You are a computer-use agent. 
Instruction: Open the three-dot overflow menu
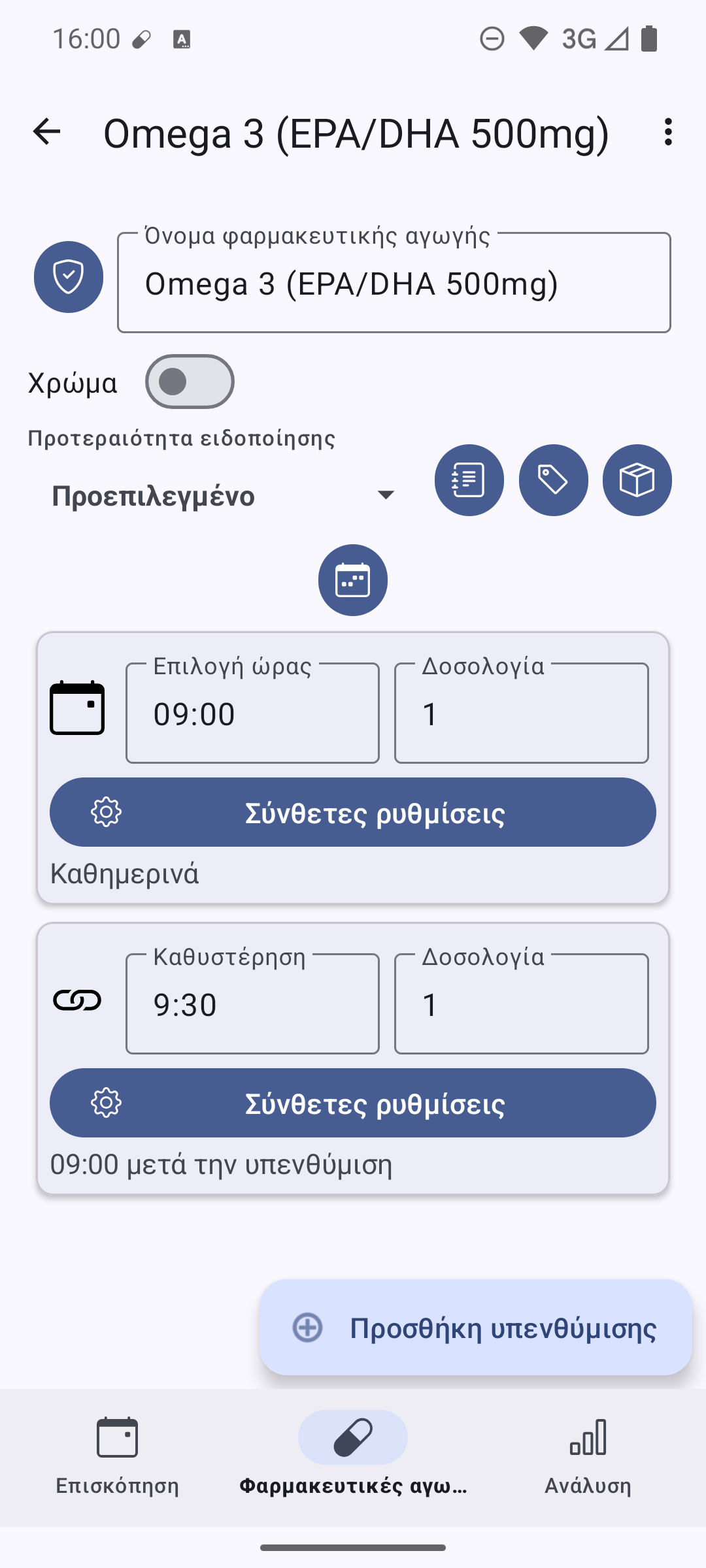(667, 132)
